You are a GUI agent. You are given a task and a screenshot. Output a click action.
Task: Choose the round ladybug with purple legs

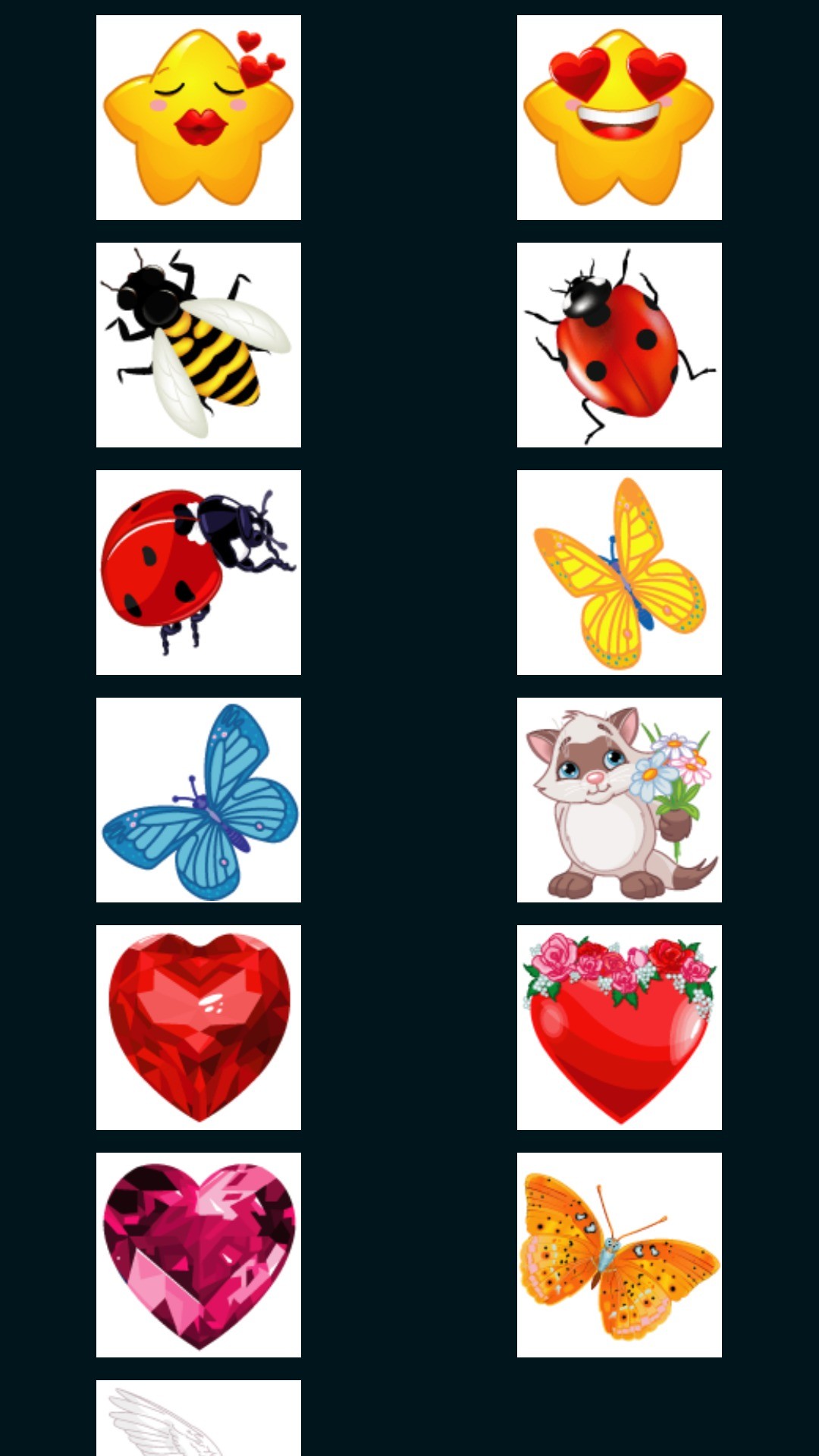point(199,573)
